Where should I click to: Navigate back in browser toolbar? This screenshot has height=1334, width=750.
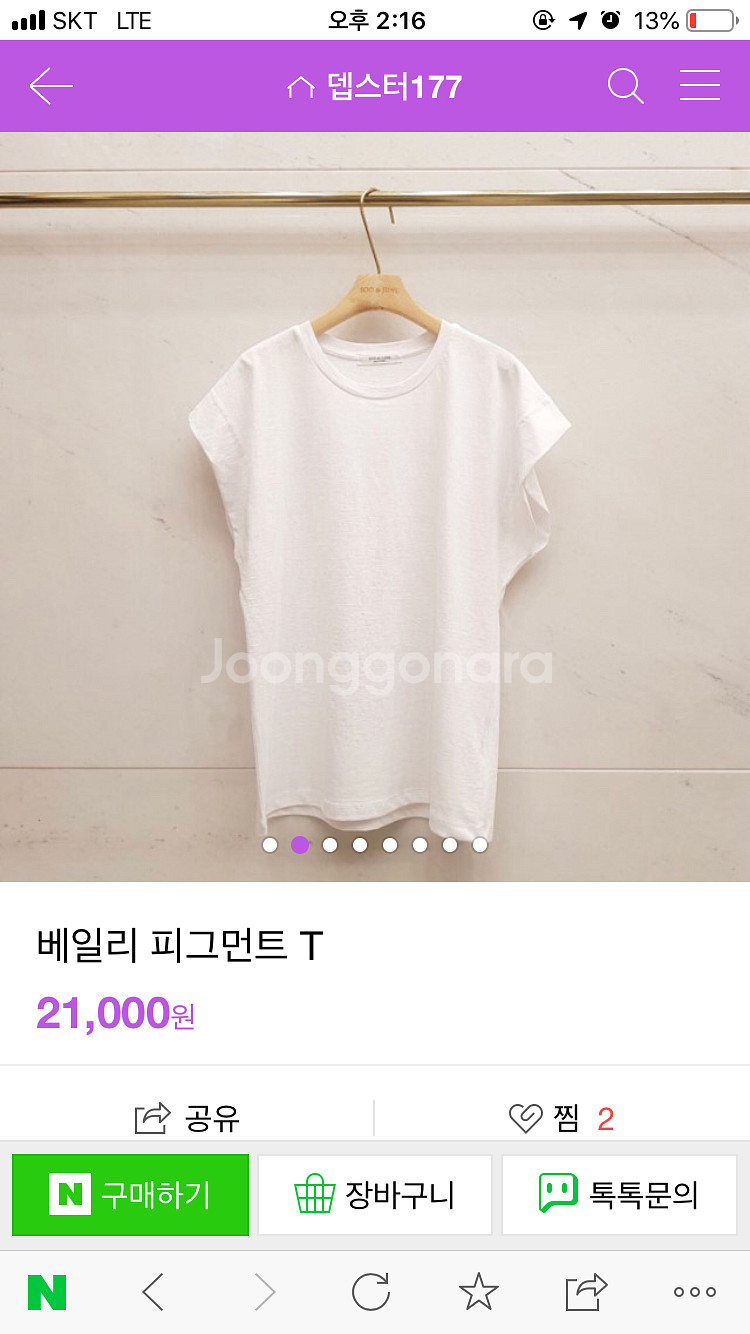(153, 1292)
